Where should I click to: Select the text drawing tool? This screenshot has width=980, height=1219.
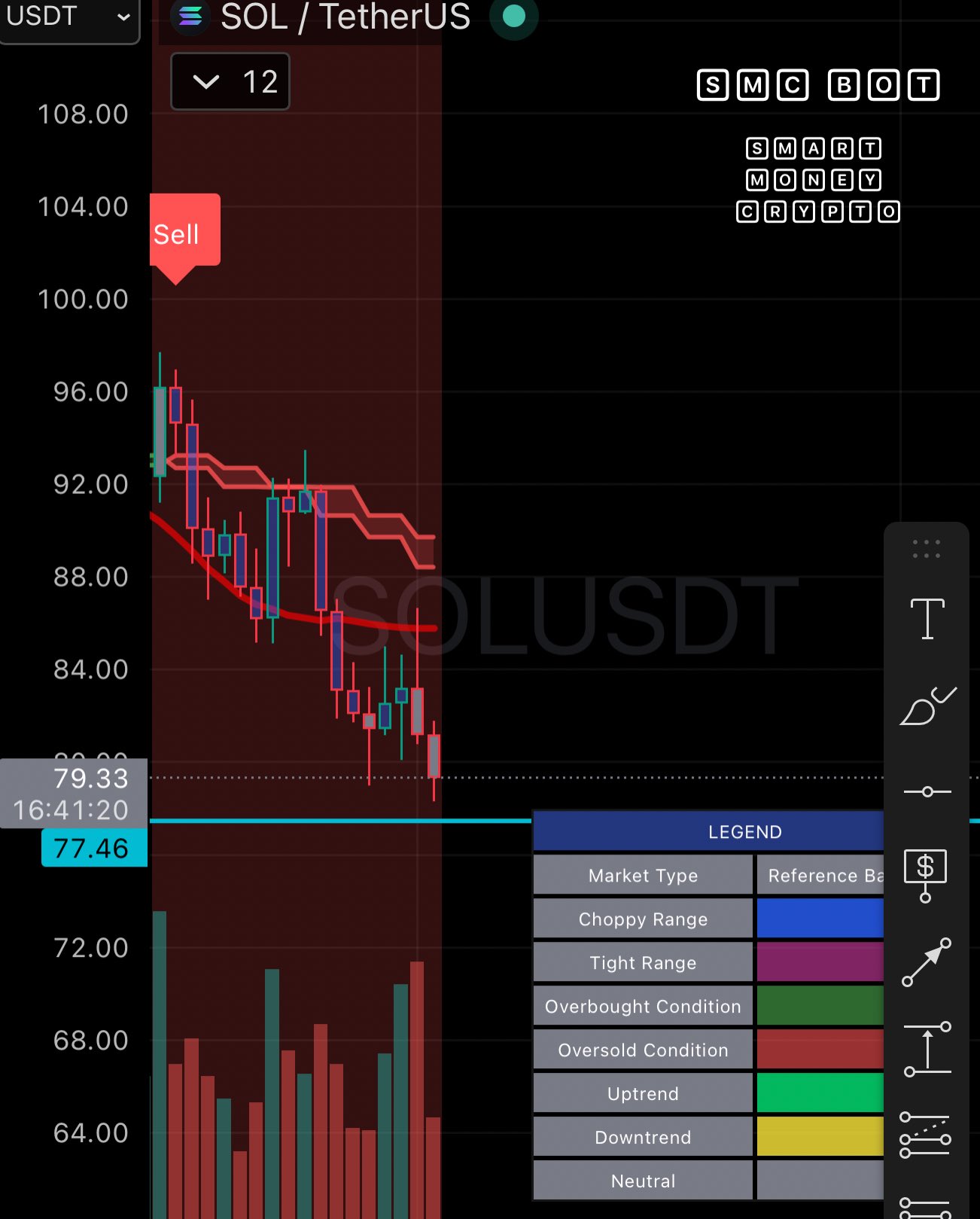click(927, 619)
